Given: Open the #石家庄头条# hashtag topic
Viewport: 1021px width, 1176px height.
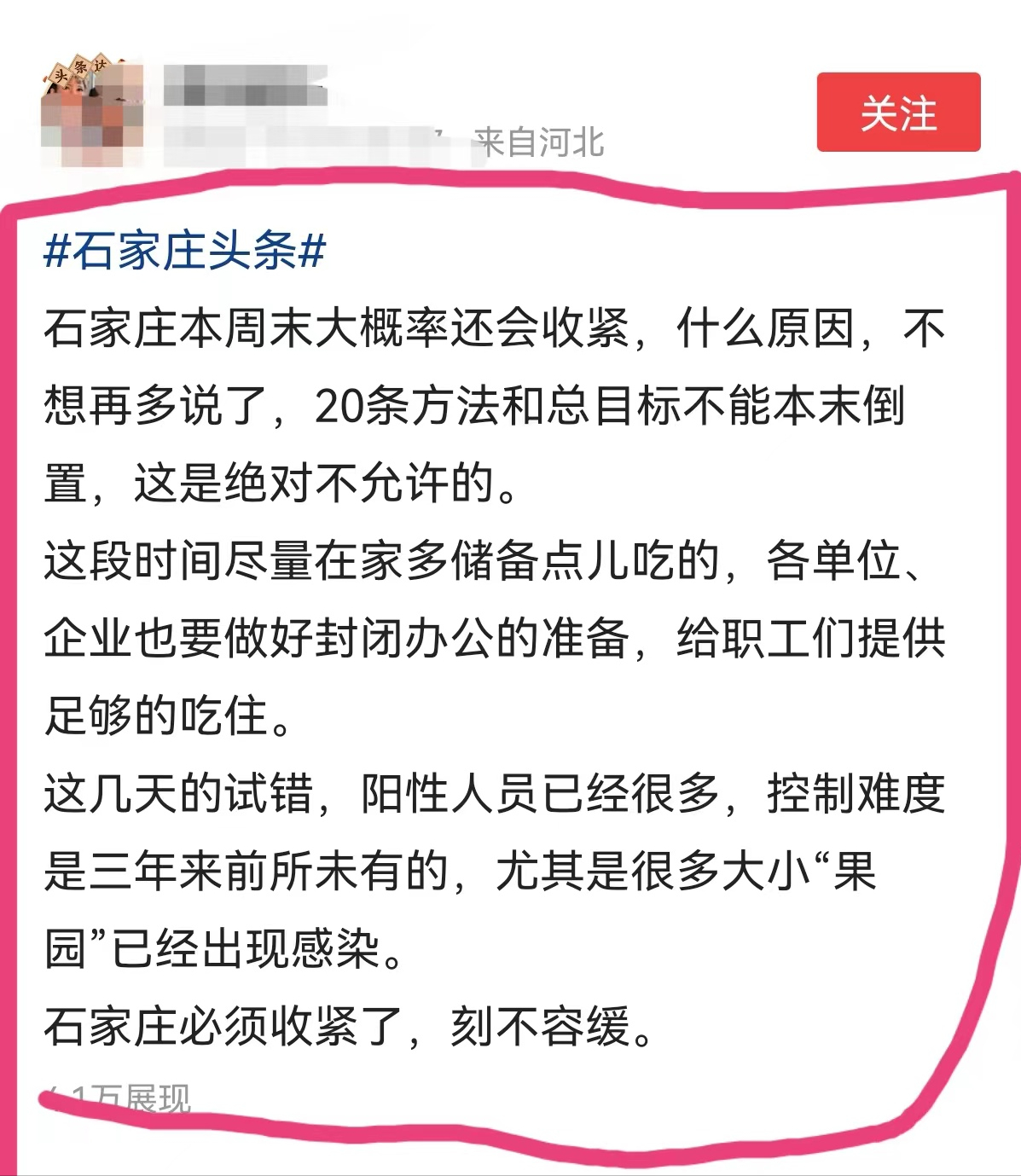Looking at the screenshot, I should tap(185, 252).
